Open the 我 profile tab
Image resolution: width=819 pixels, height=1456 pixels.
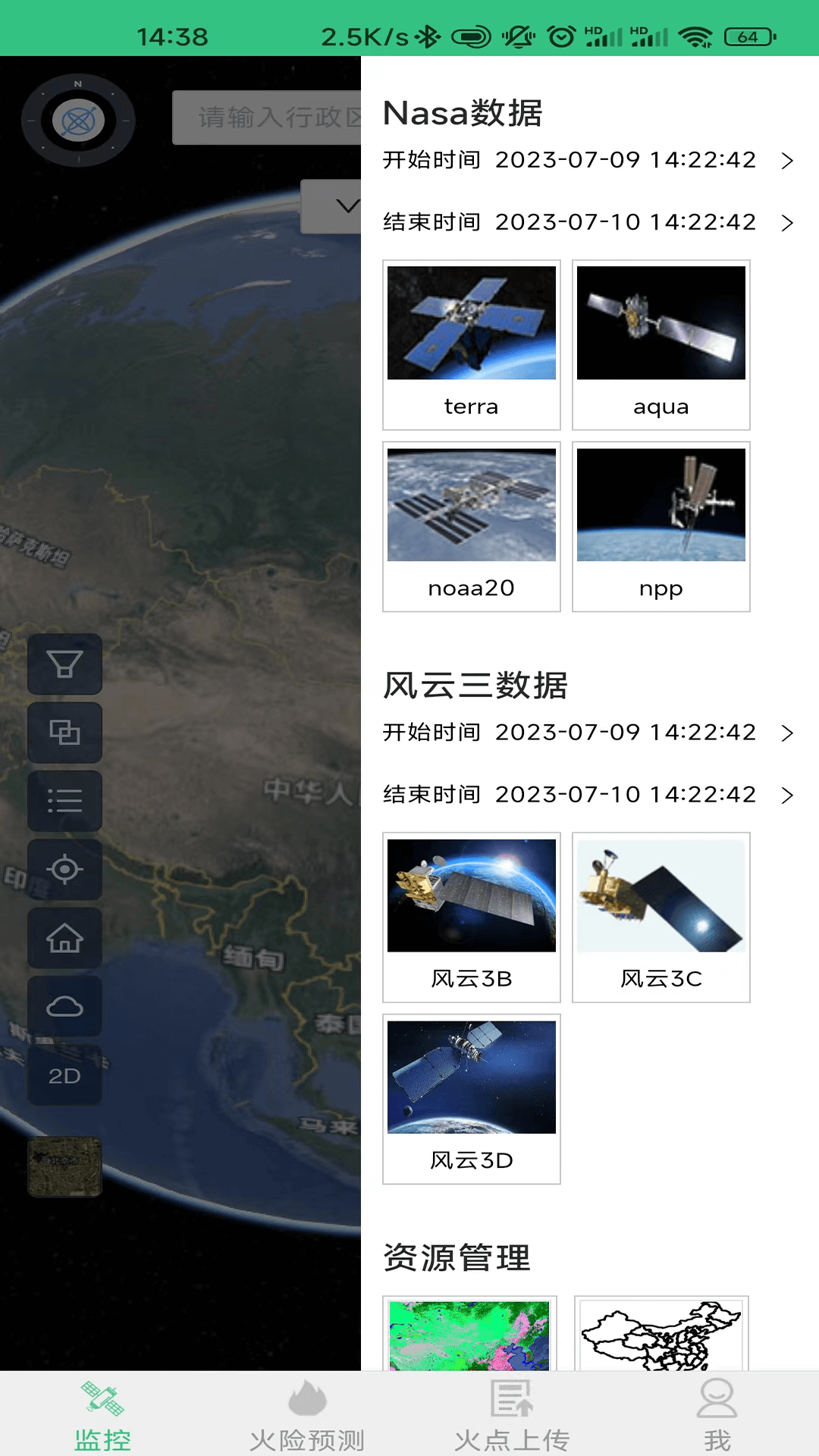(717, 1415)
